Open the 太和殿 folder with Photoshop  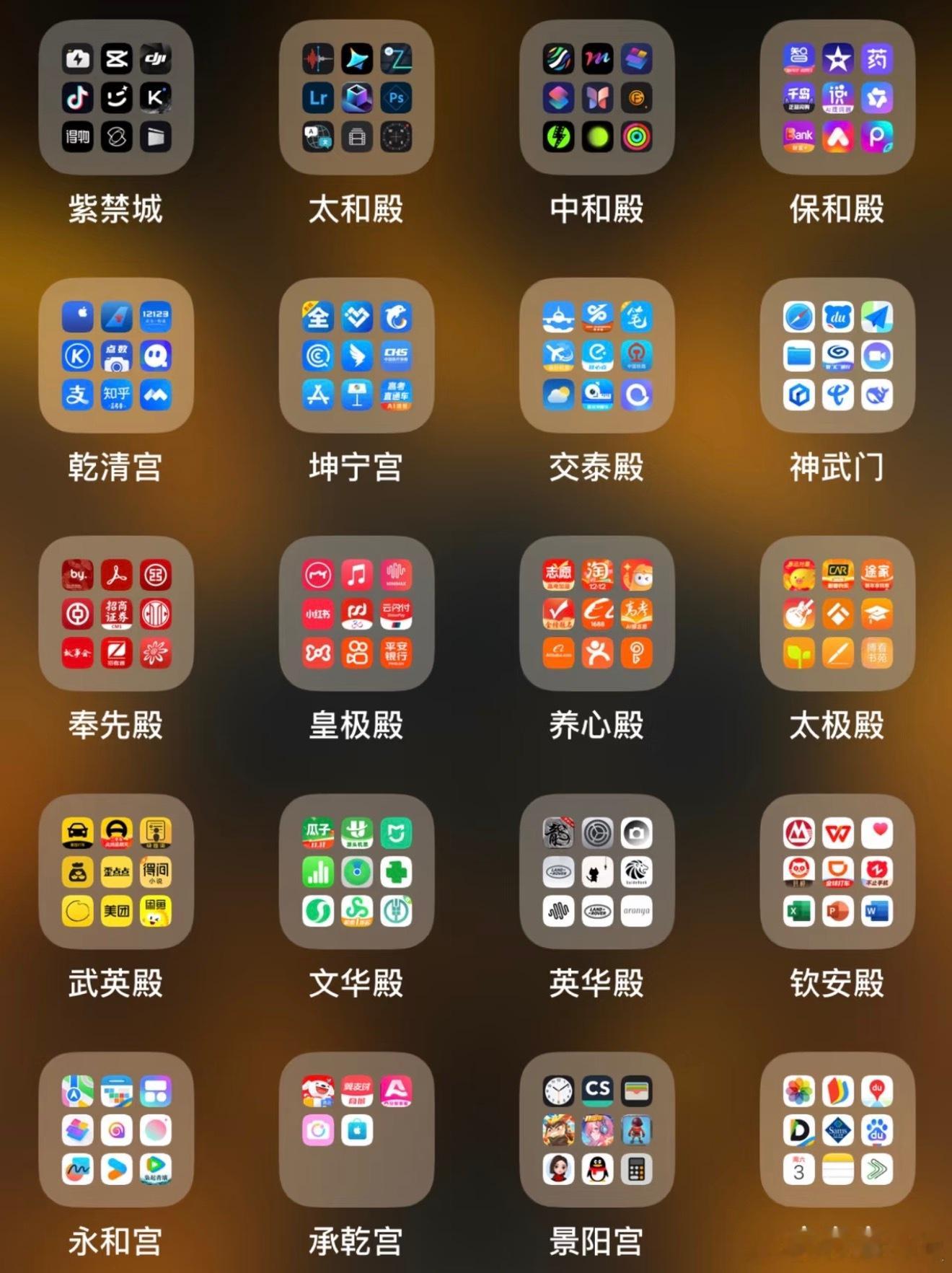(x=357, y=99)
